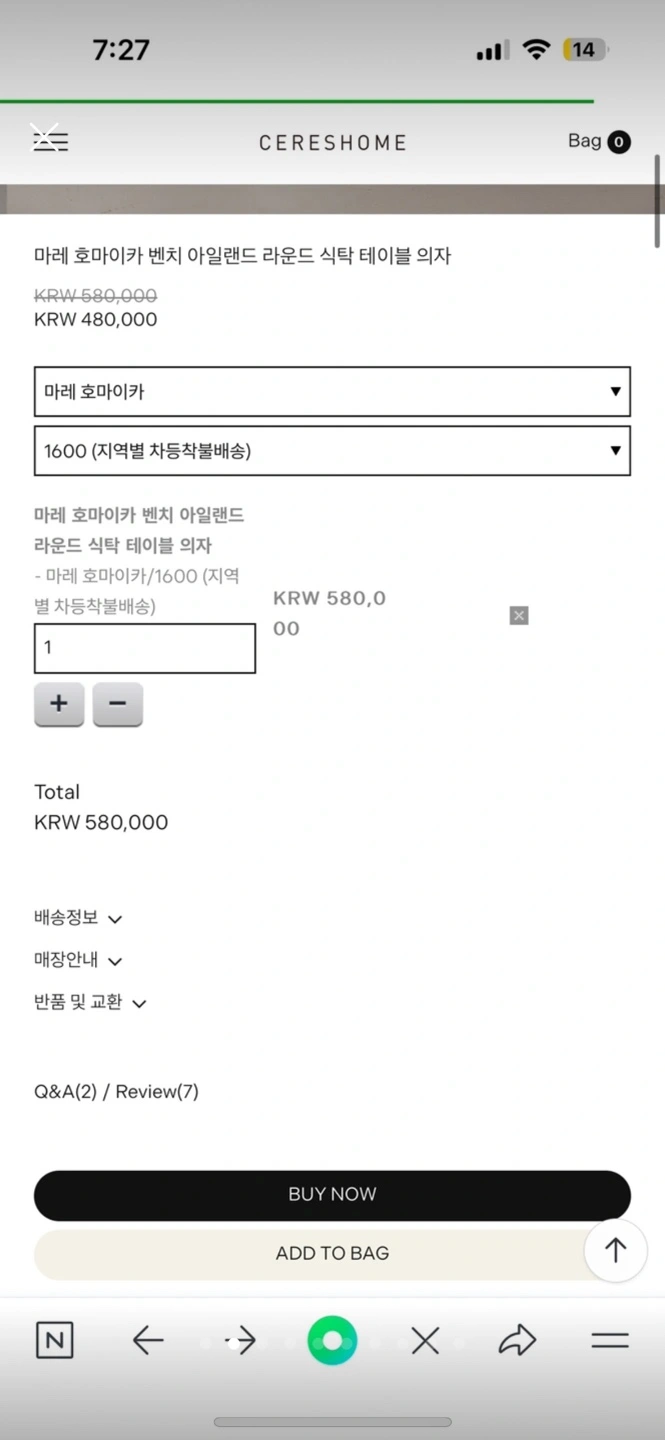Remove the selected option with the x
This screenshot has width=665, height=1440.
tap(519, 615)
